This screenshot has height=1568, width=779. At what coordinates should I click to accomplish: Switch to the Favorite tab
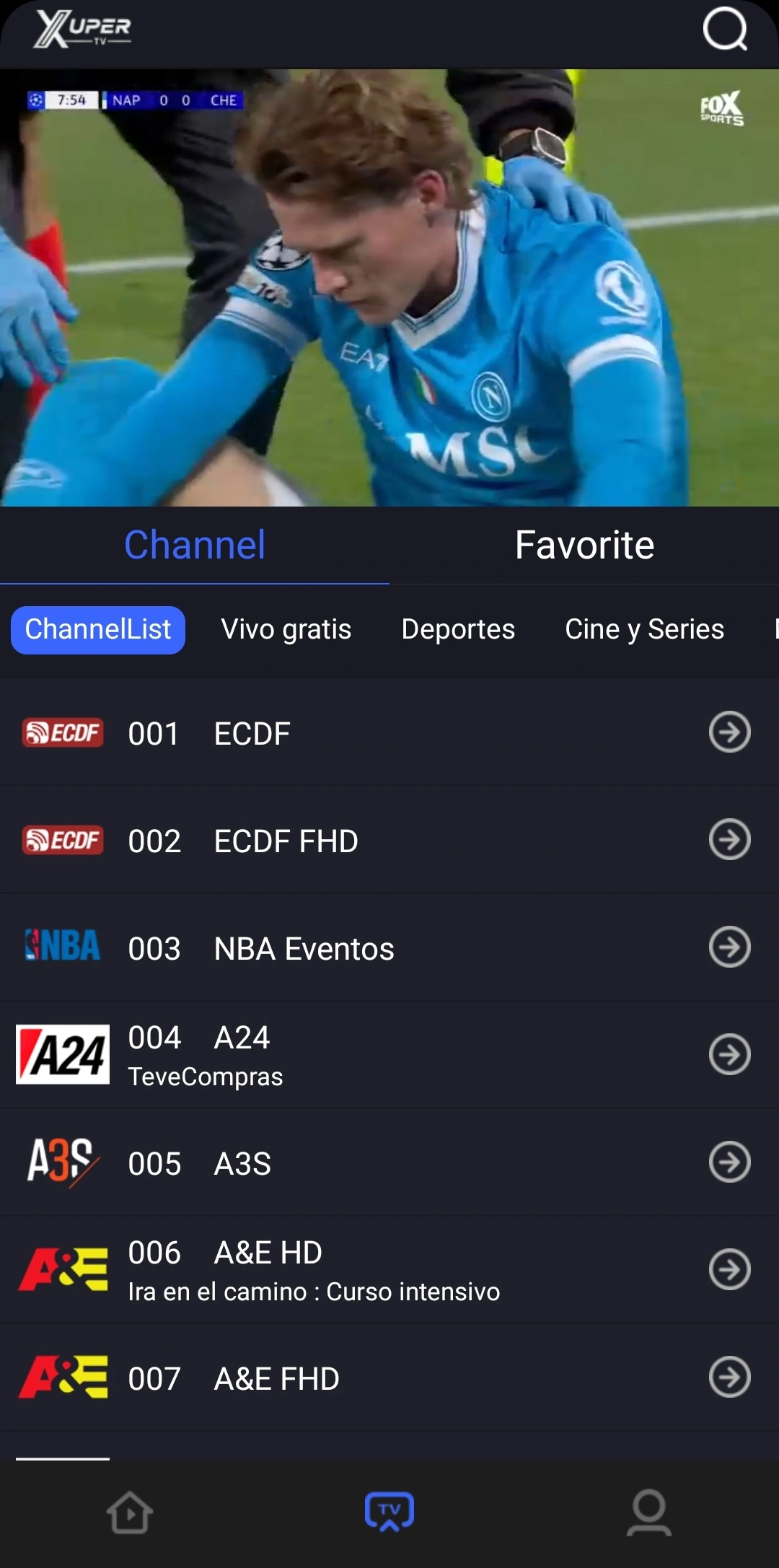pyautogui.click(x=584, y=546)
